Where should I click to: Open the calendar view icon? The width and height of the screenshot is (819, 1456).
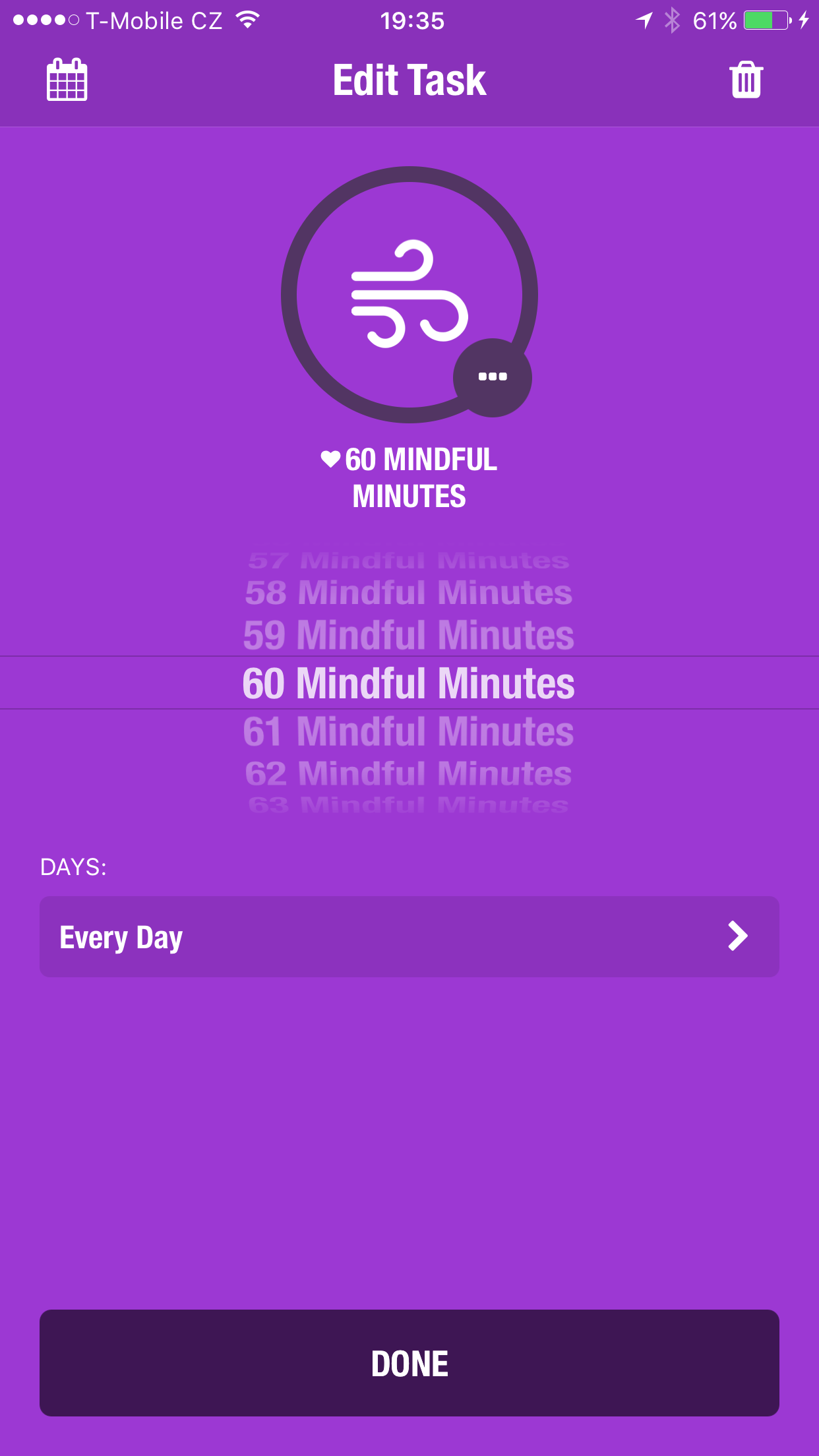66,80
